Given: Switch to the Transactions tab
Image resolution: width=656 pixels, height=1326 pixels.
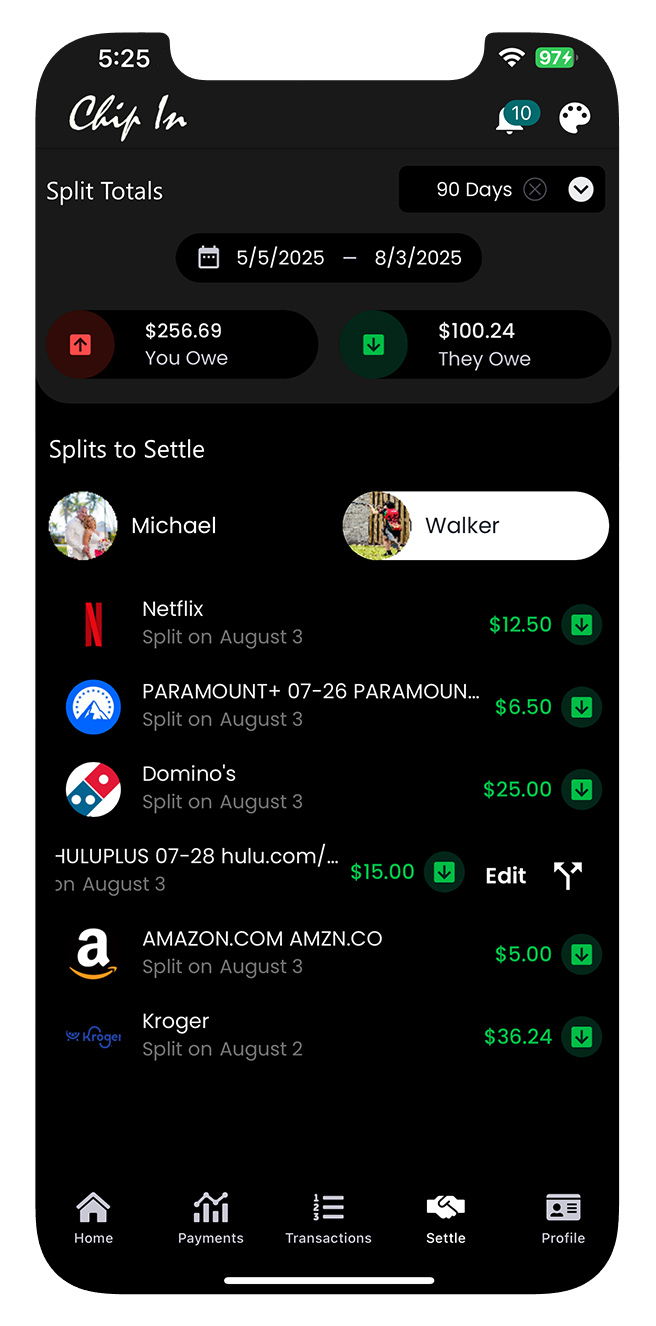Looking at the screenshot, I should point(328,1218).
